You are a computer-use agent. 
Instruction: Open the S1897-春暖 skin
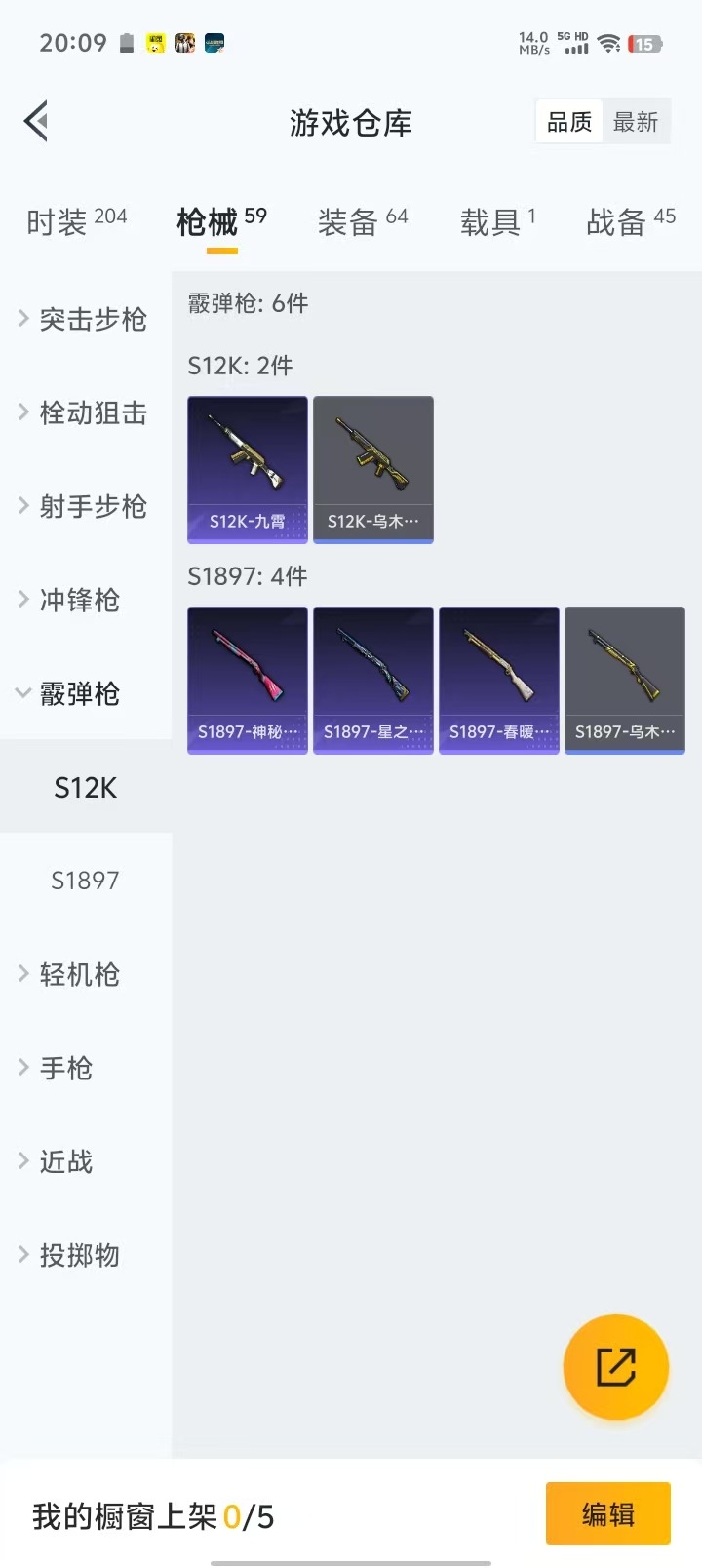click(499, 680)
